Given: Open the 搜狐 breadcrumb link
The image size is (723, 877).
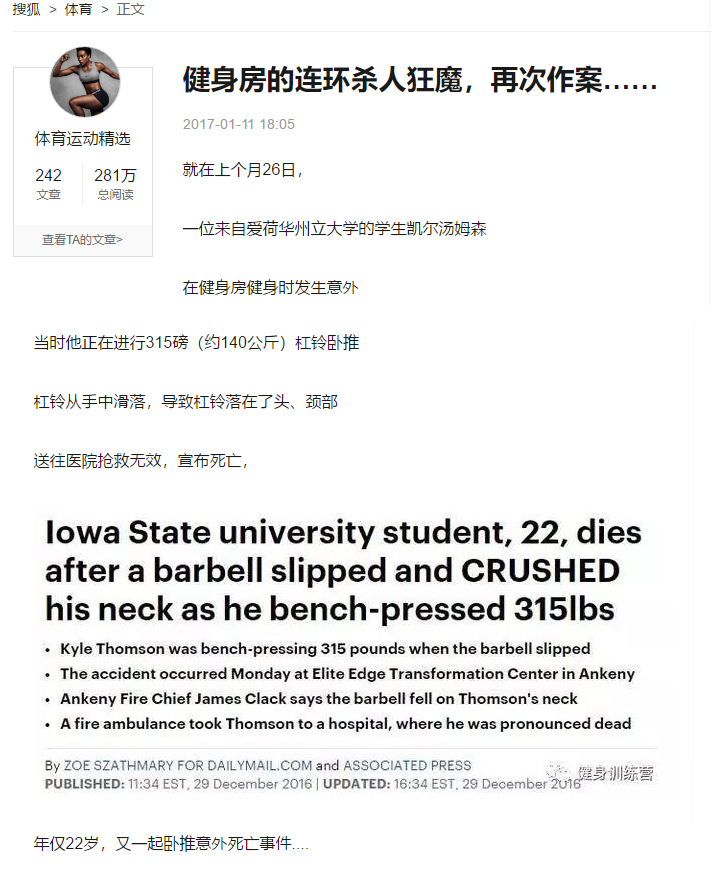Looking at the screenshot, I should point(26,9).
